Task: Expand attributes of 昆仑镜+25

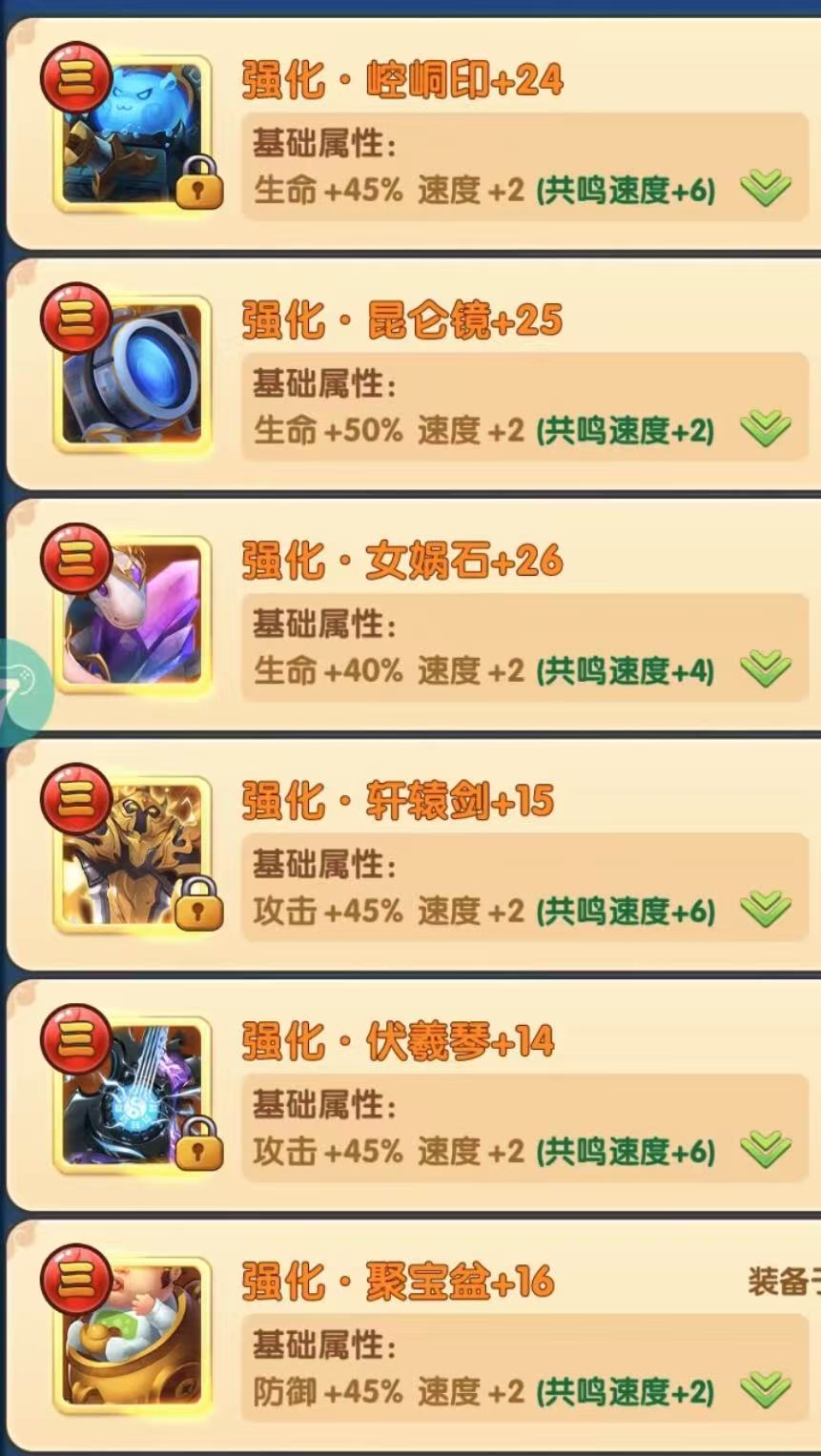Action: tap(766, 428)
